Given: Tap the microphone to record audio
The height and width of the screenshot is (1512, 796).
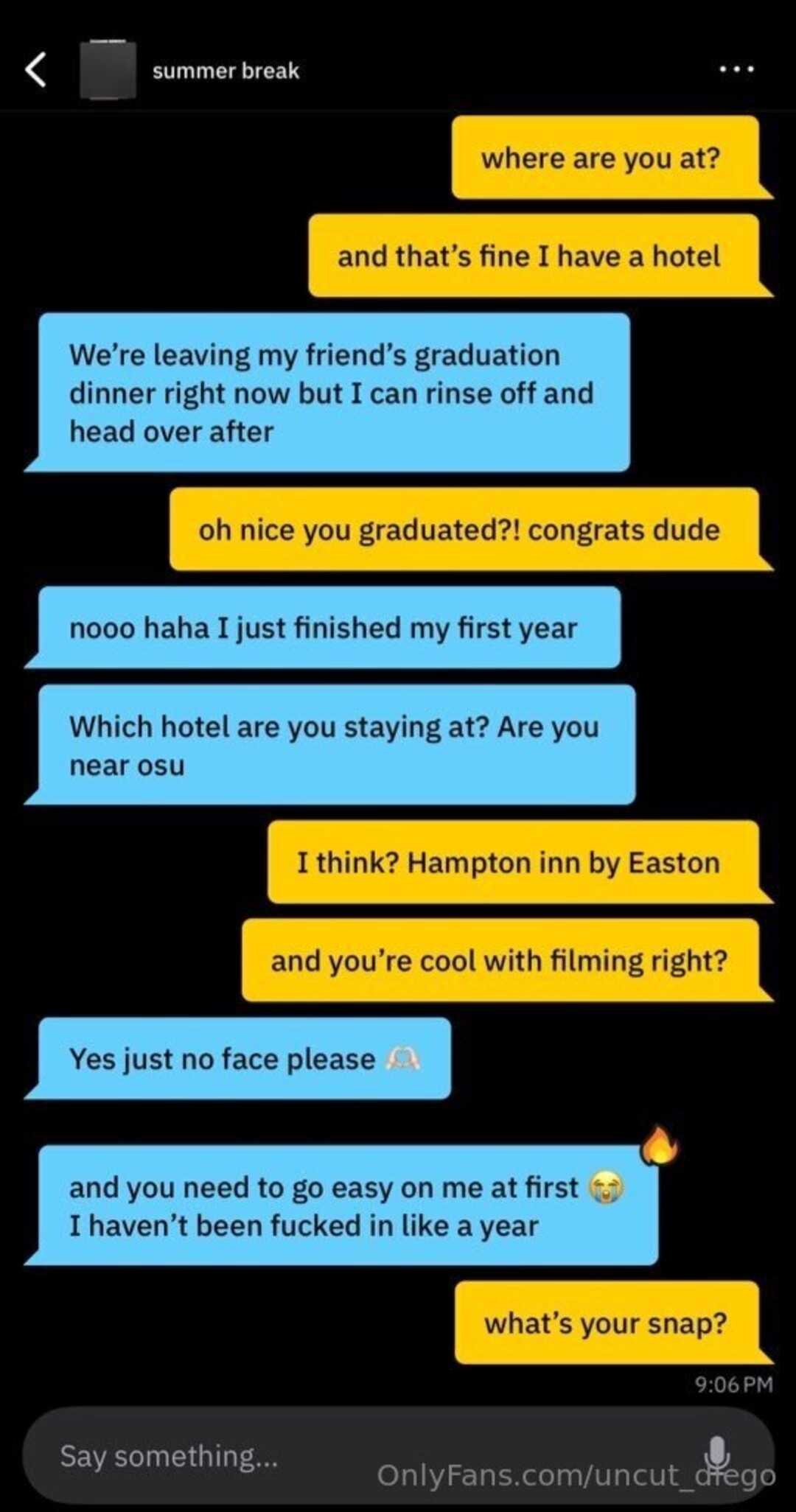Looking at the screenshot, I should click(x=716, y=1453).
